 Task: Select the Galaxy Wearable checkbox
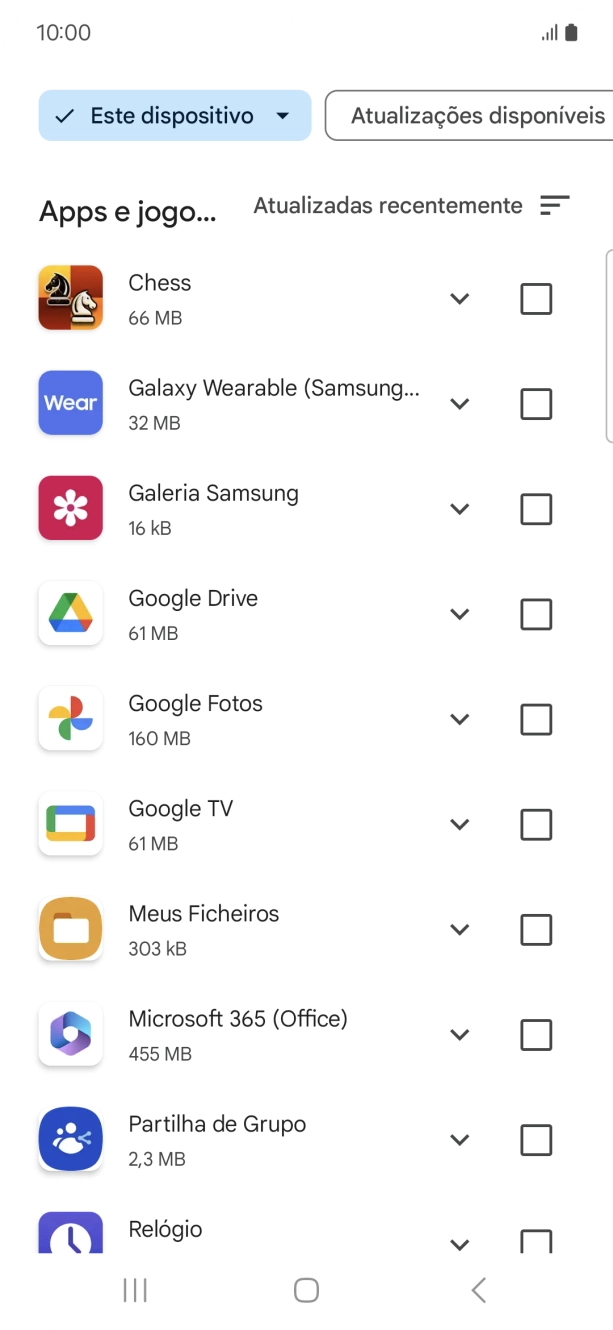point(536,404)
